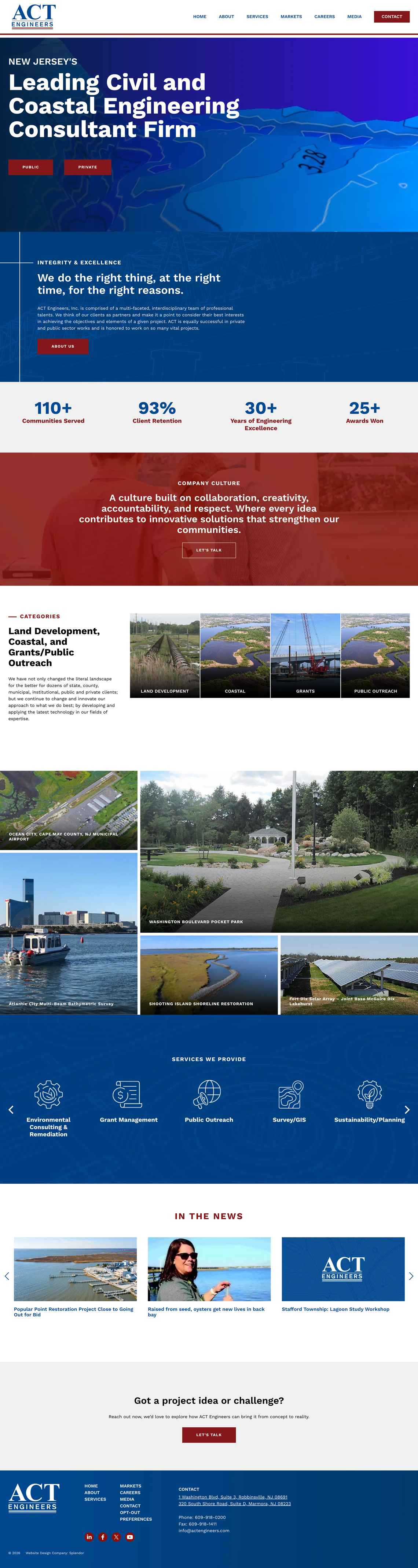The width and height of the screenshot is (418, 1568).
Task: Tap the About Us button
Action: 63,346
